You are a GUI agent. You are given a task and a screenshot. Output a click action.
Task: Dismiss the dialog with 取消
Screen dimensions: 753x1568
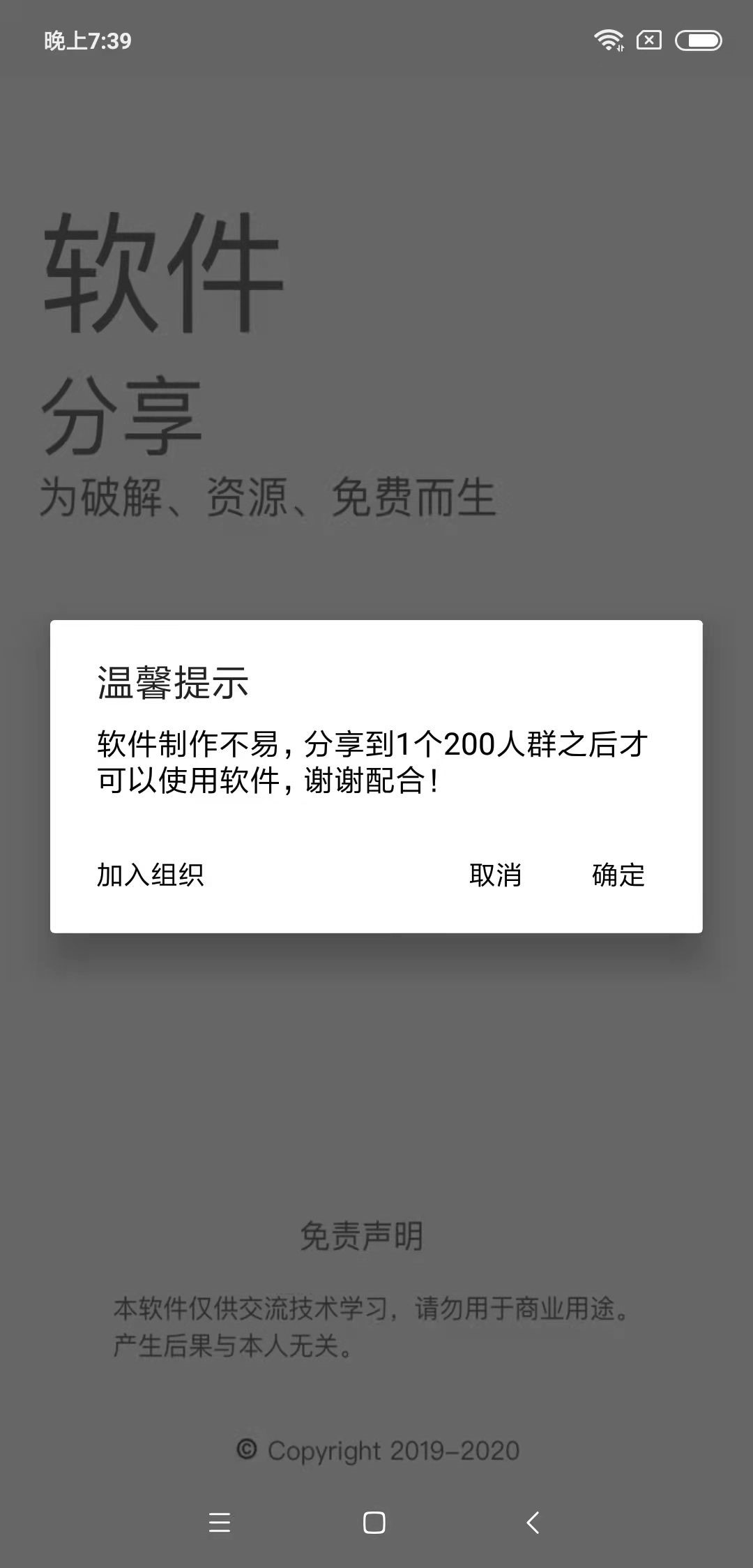(x=495, y=875)
